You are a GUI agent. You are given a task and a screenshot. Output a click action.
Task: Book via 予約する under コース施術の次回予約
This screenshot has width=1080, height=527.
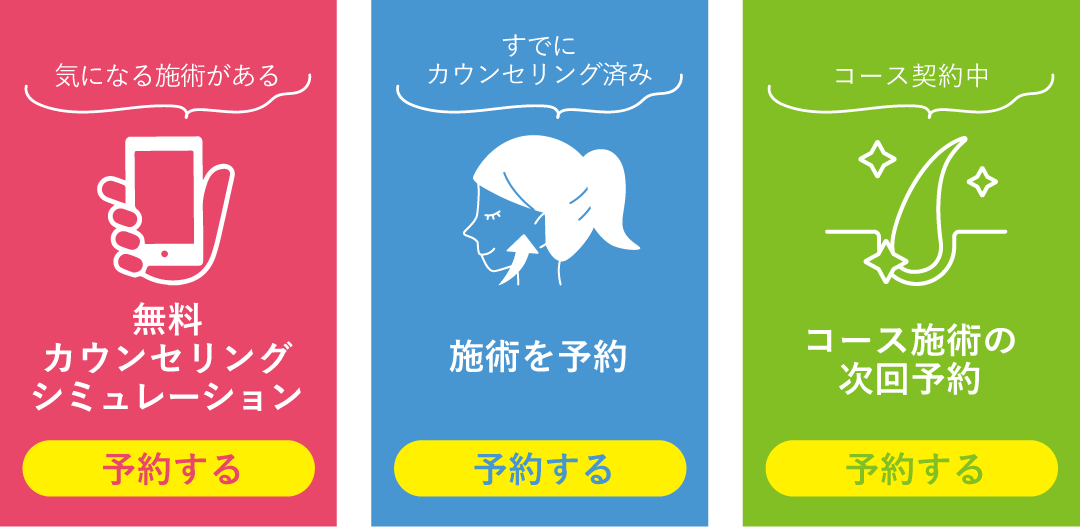click(911, 468)
